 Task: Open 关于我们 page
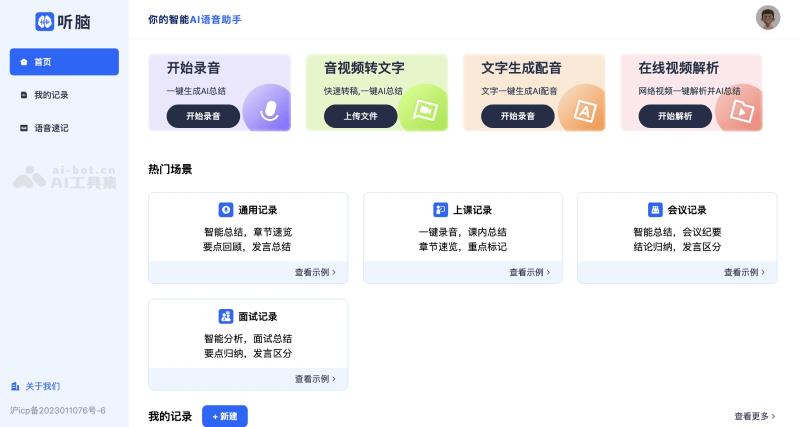42,386
